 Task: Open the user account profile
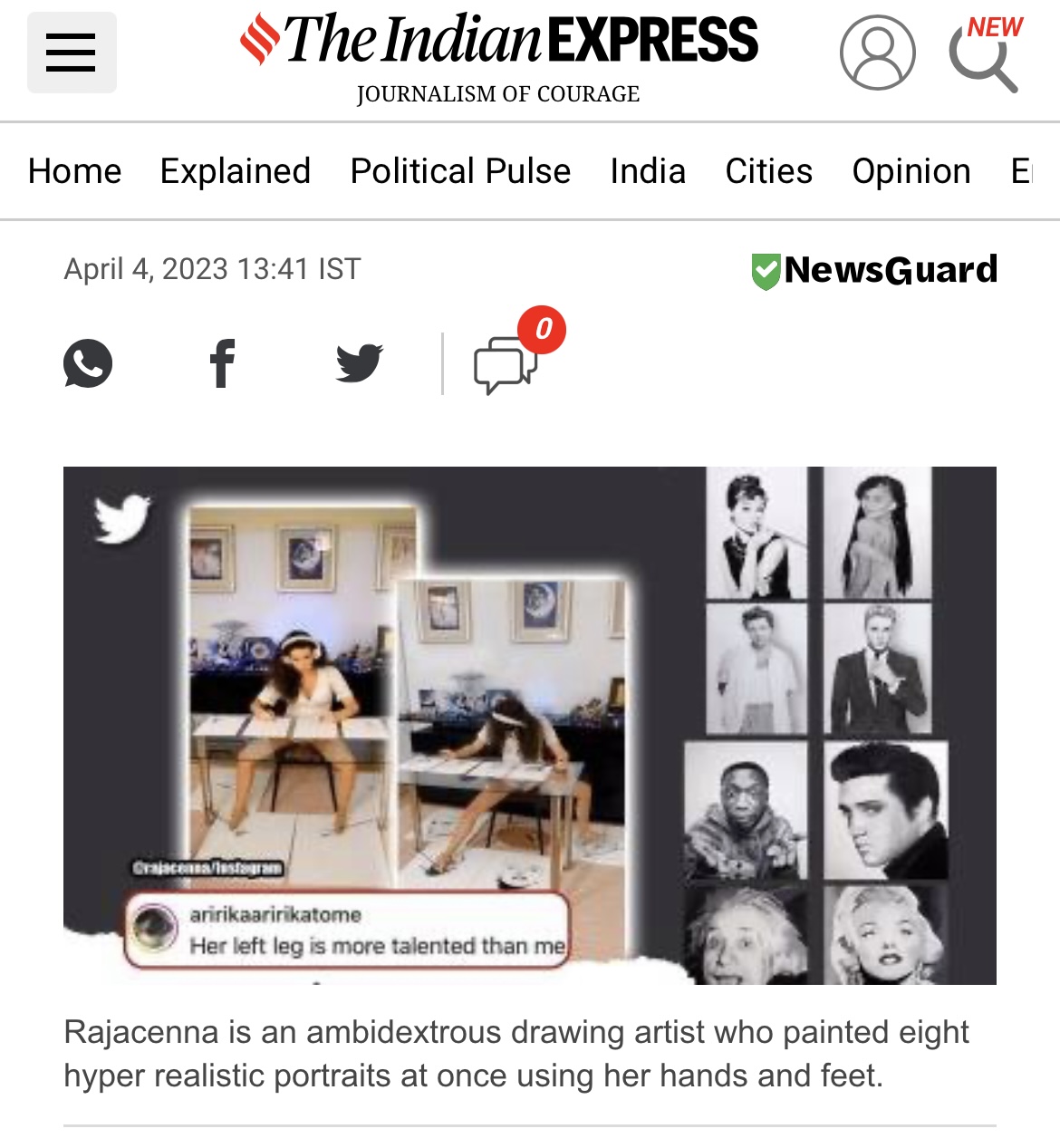point(877,53)
